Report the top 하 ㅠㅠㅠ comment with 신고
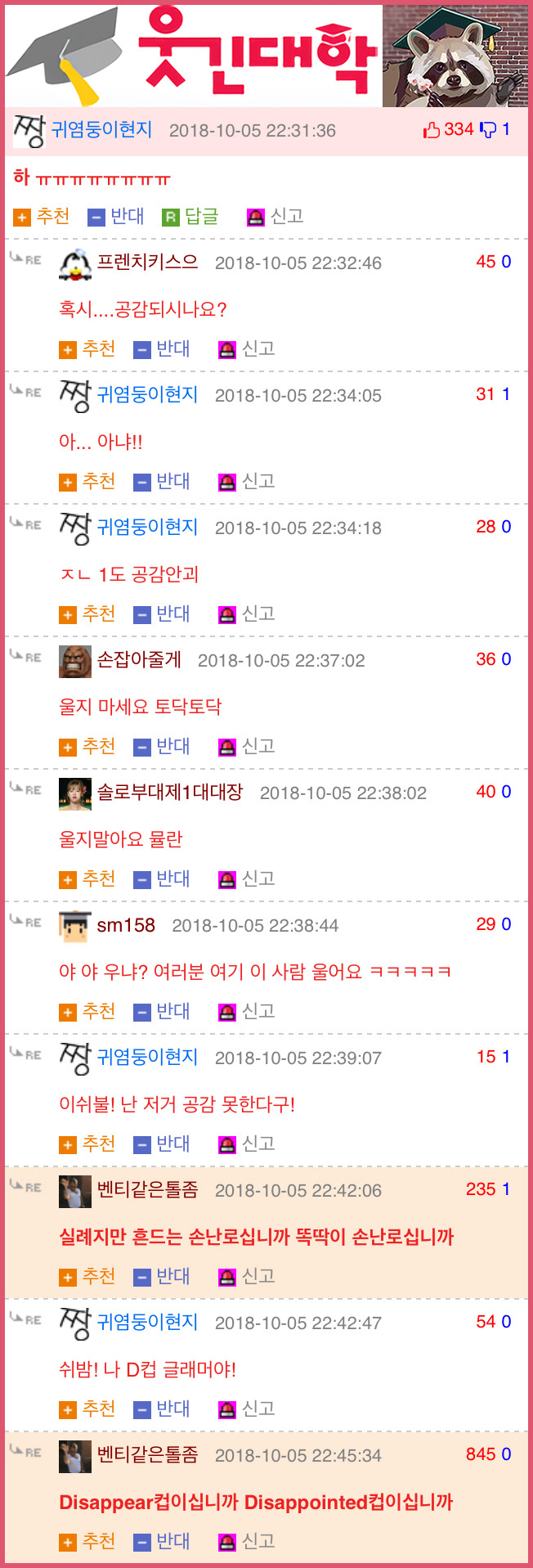533x1568 pixels. pos(275,217)
